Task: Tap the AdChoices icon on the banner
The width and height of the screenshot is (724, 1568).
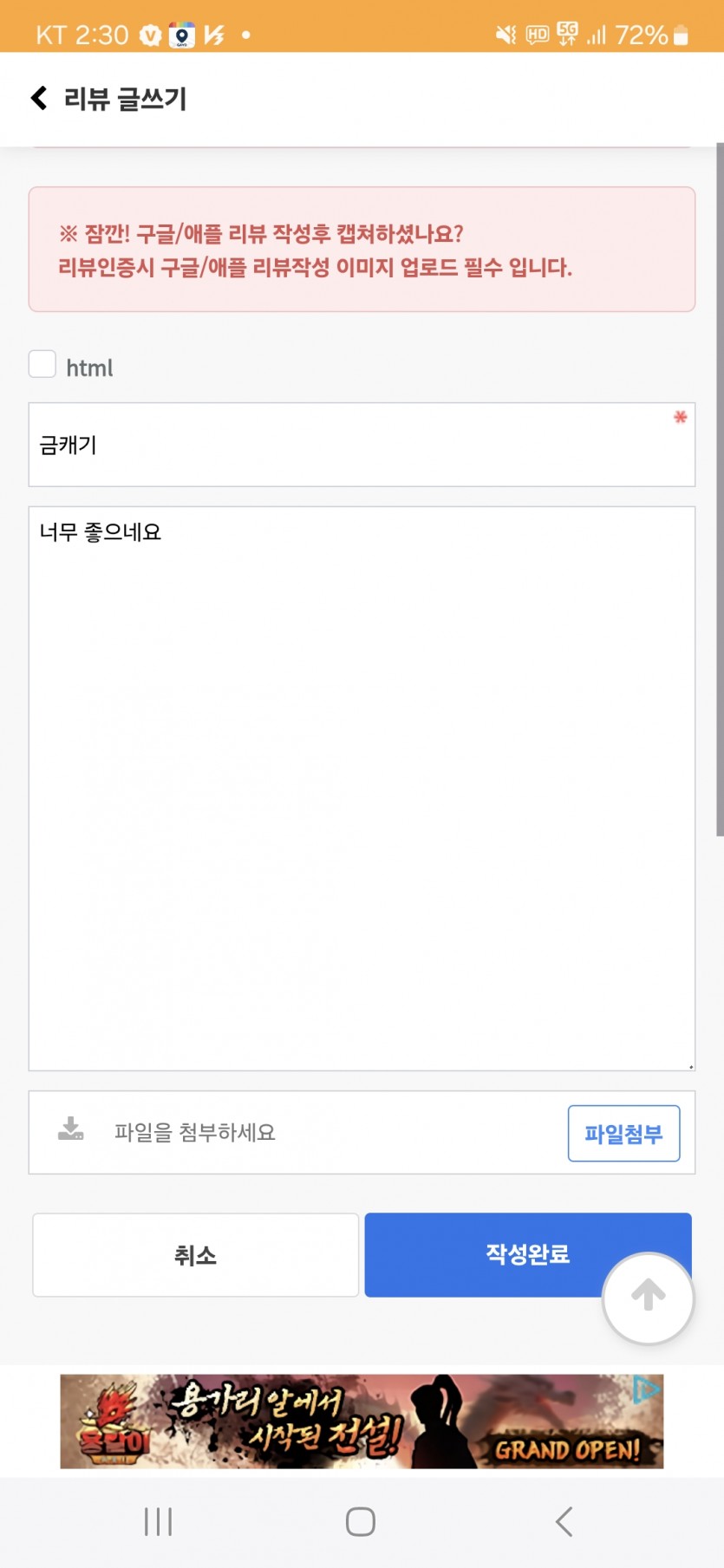Action: pos(646,1389)
